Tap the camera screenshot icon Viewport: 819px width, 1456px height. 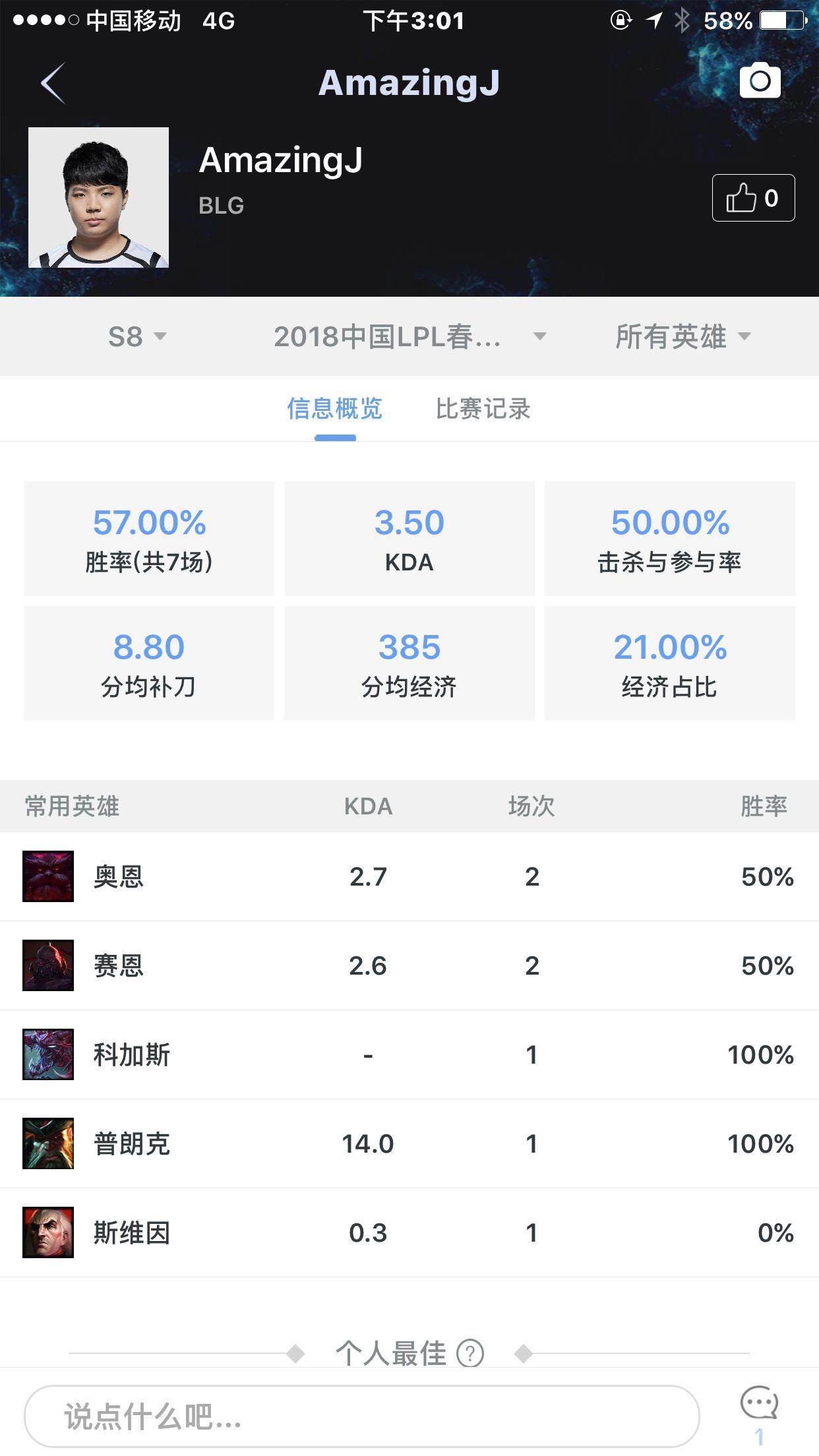760,81
